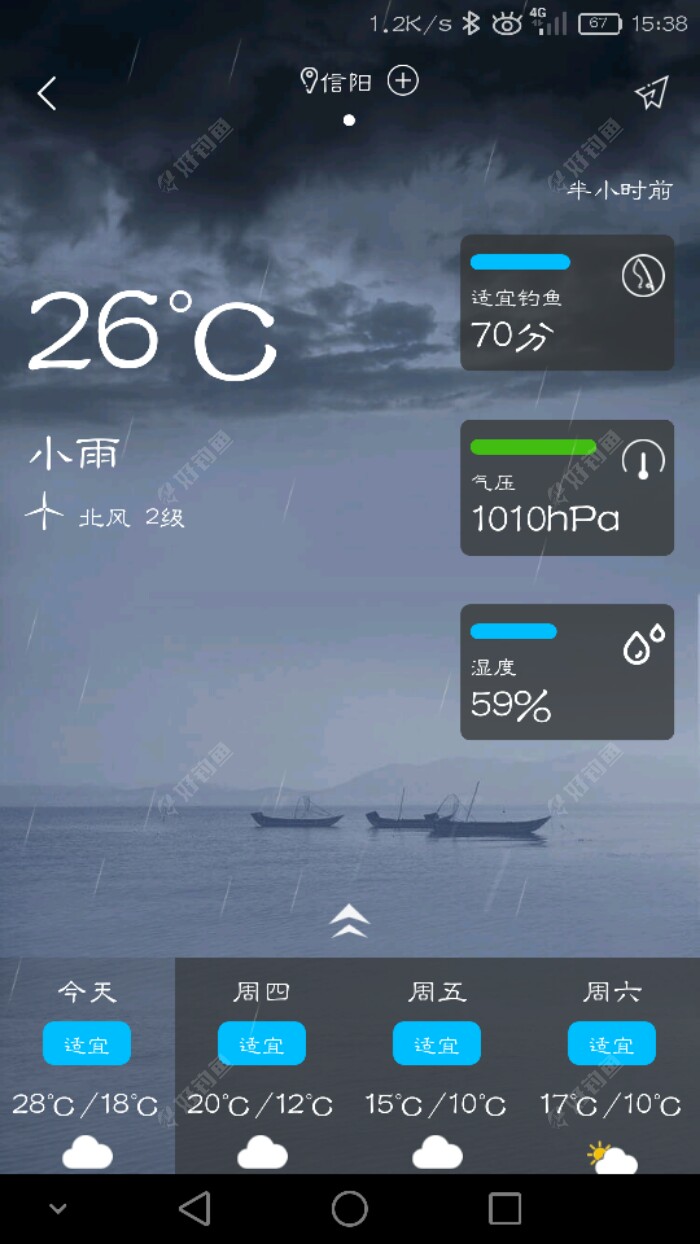
Task: Open recent apps from navigation bar
Action: tap(505, 1208)
